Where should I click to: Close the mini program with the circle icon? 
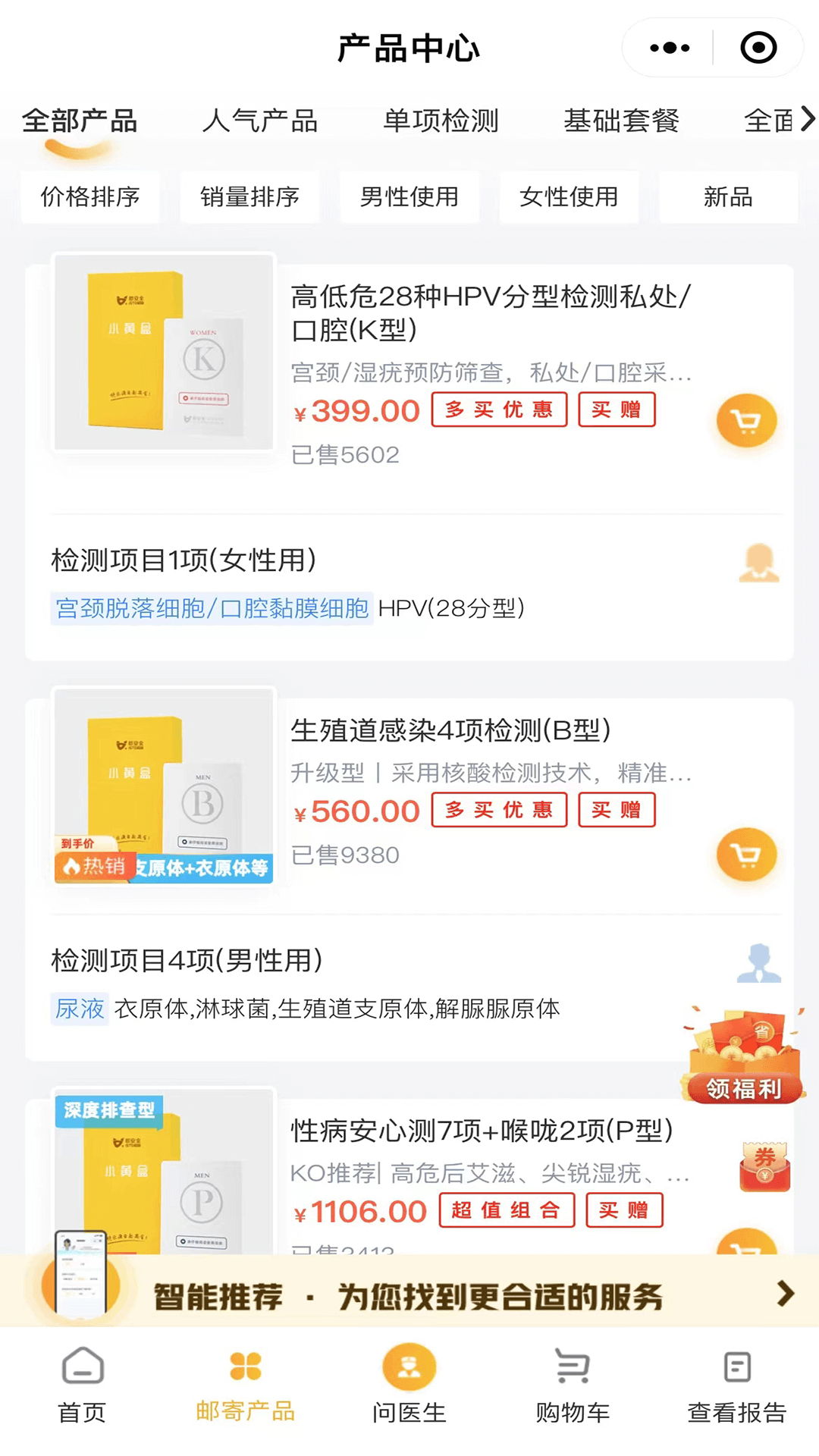click(758, 48)
